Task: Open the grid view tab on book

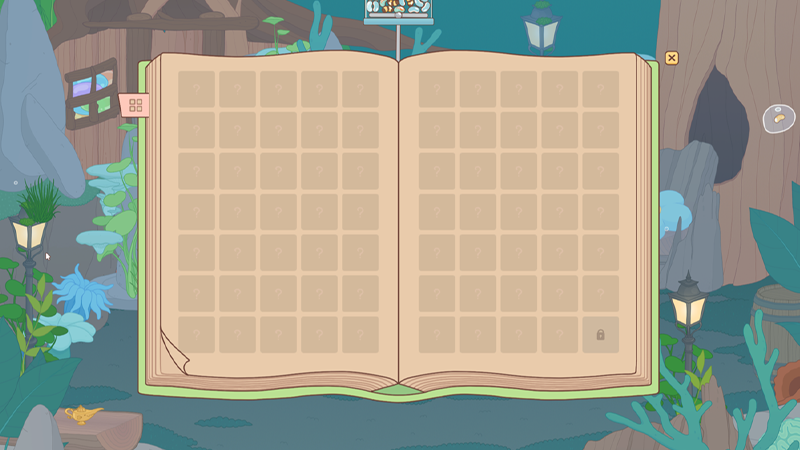Action: 135,105
